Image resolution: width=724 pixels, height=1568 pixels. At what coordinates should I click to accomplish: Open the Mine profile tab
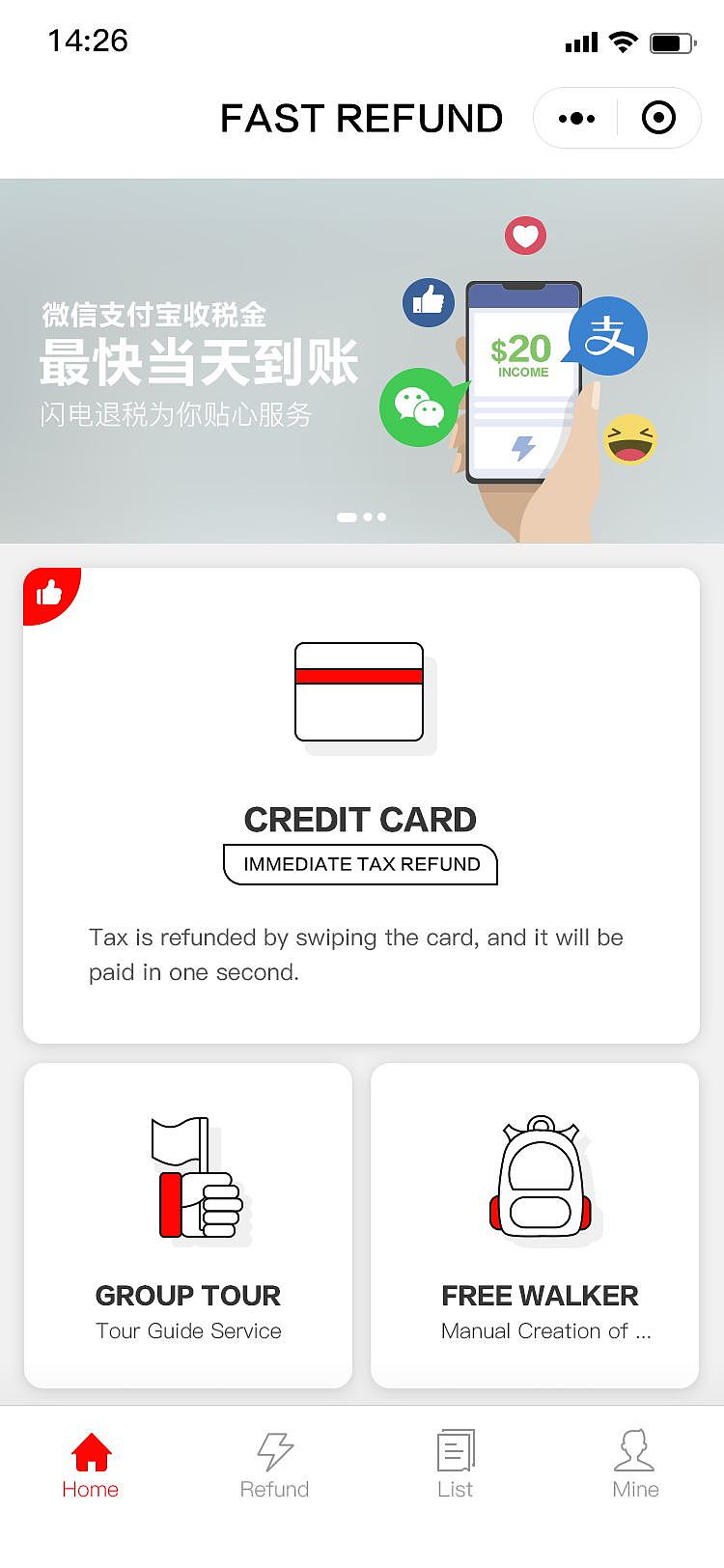tap(635, 1465)
